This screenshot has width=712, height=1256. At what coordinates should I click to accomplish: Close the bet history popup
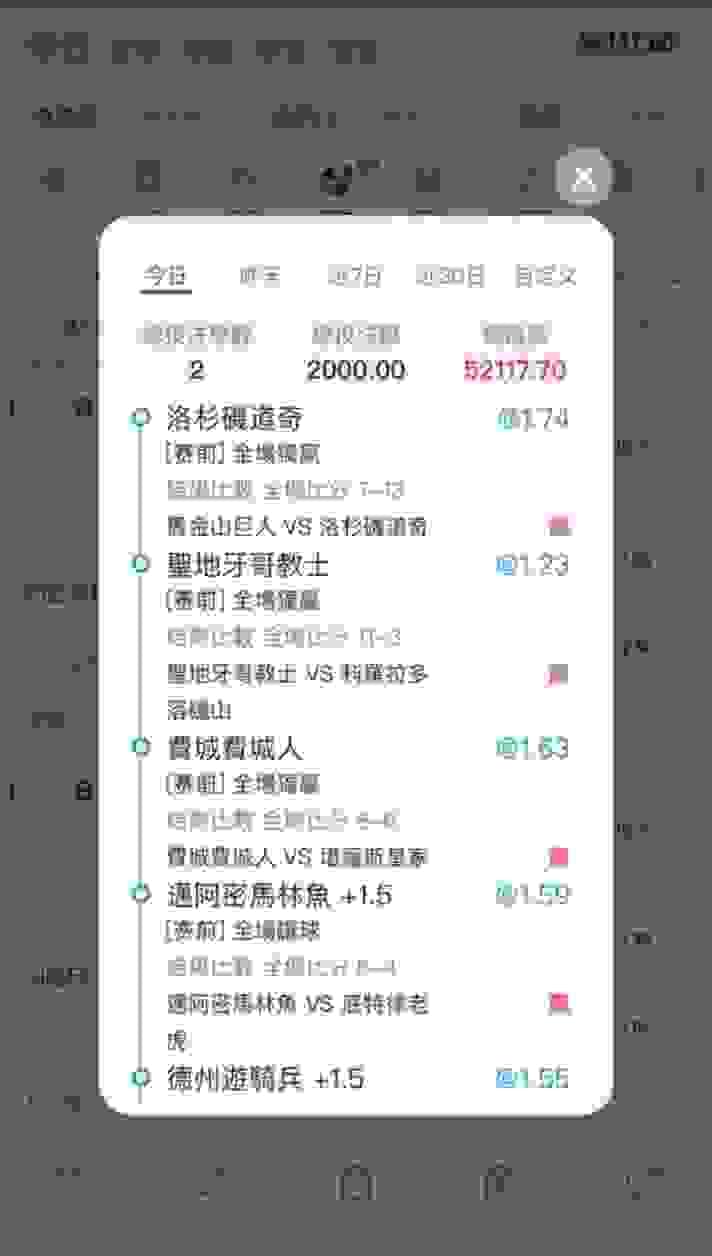(584, 178)
